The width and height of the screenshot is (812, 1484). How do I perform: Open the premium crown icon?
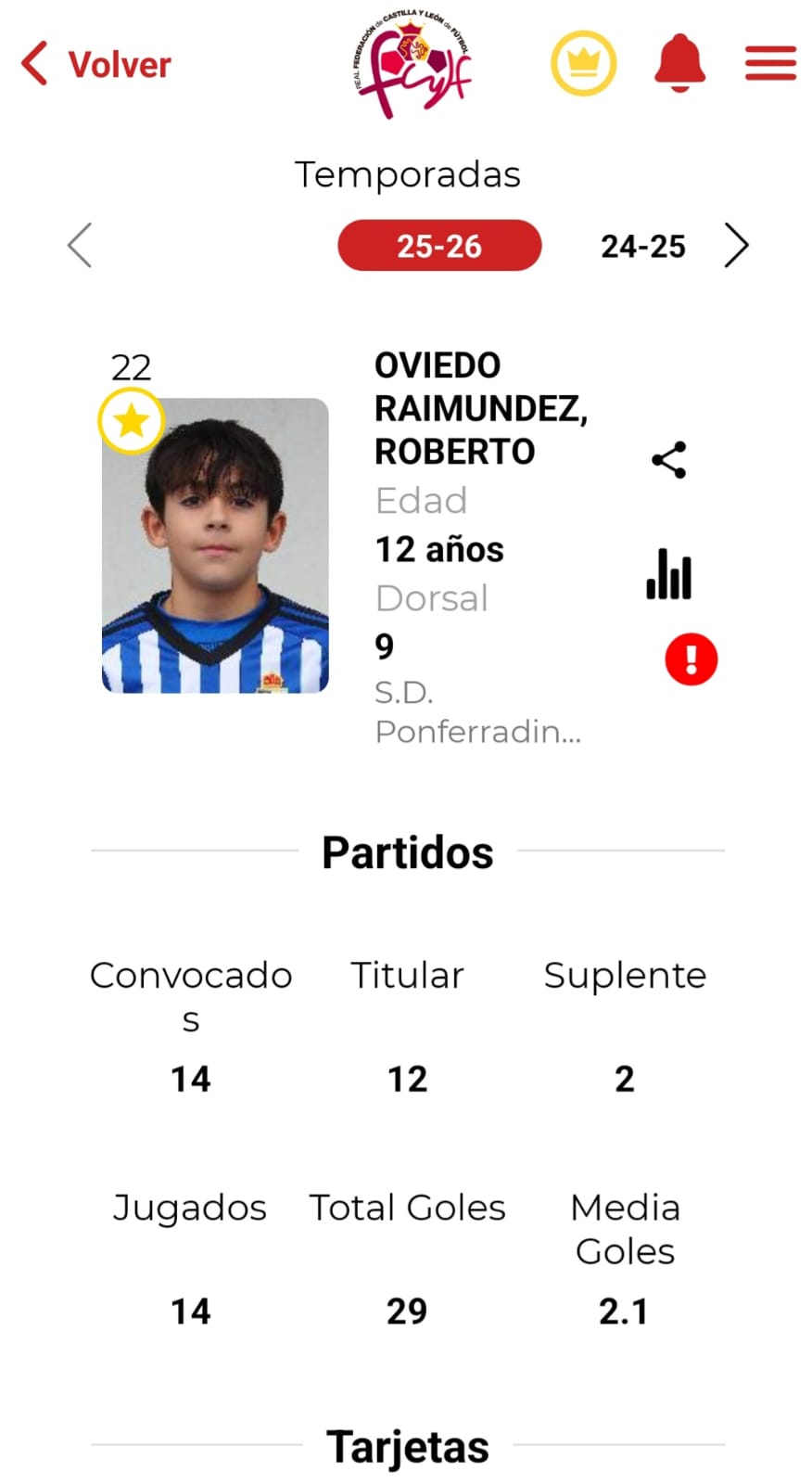pyautogui.click(x=583, y=63)
